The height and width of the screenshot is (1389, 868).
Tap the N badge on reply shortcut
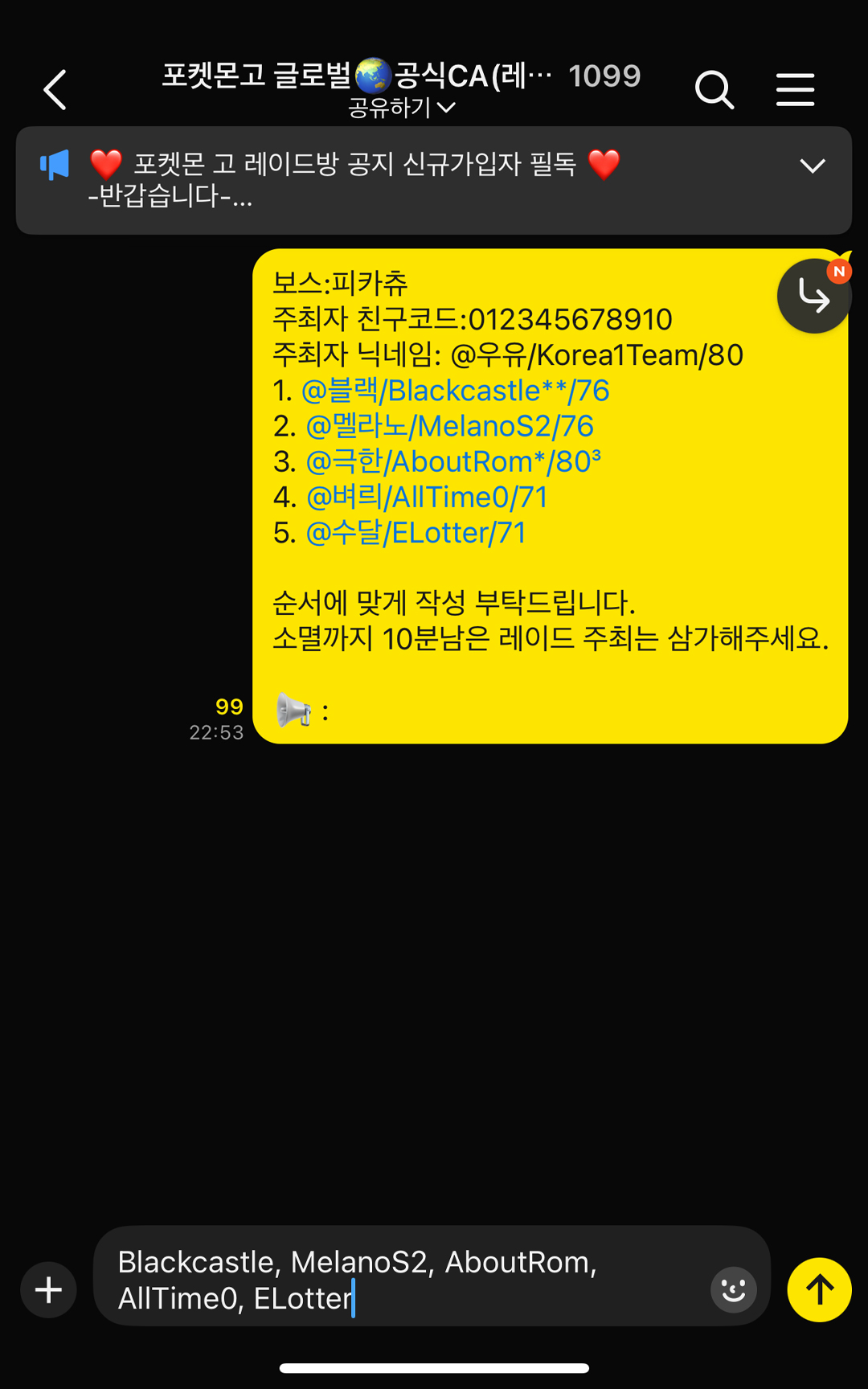840,272
